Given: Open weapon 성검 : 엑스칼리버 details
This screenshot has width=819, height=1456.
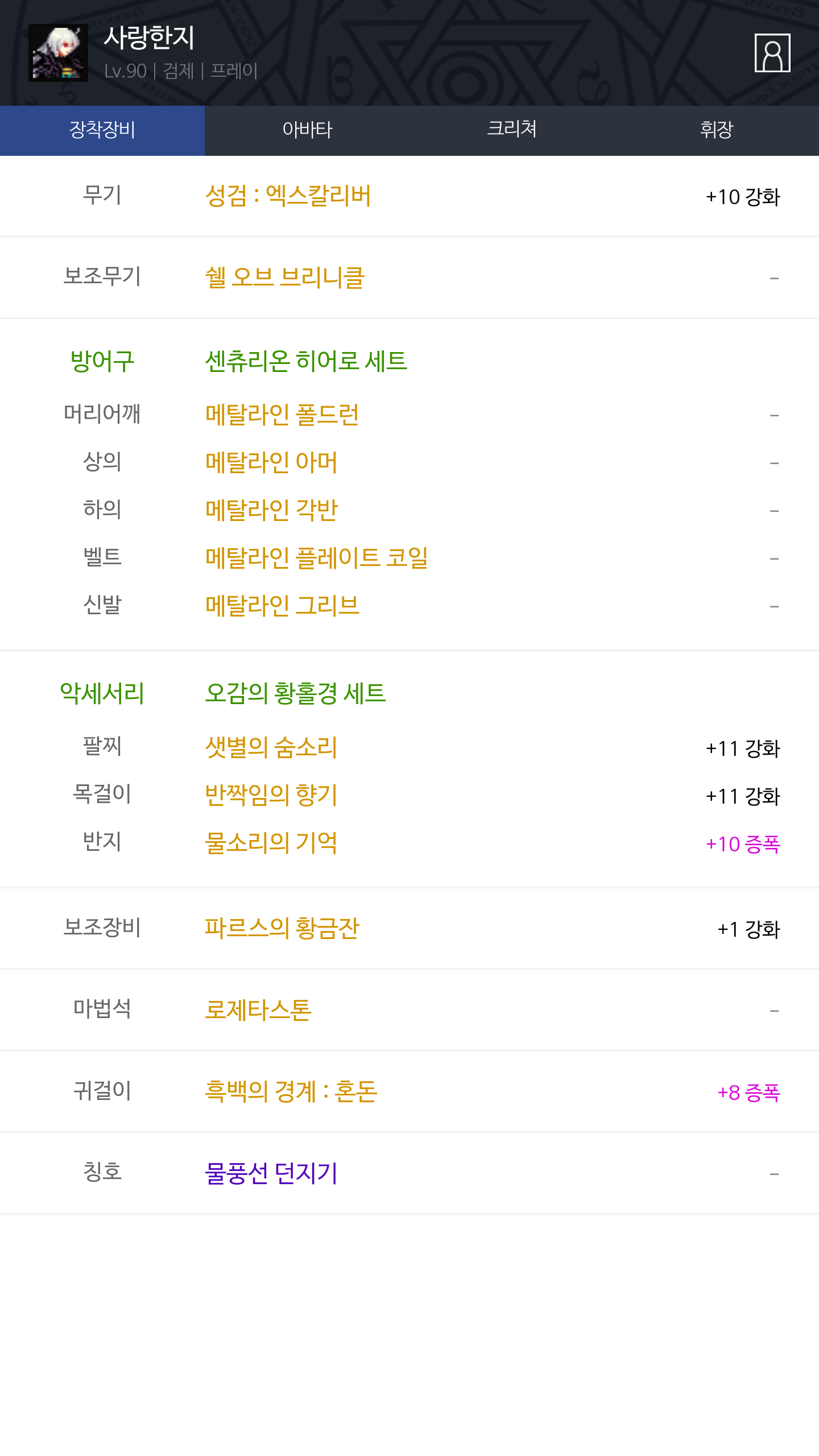Looking at the screenshot, I should pyautogui.click(x=288, y=196).
